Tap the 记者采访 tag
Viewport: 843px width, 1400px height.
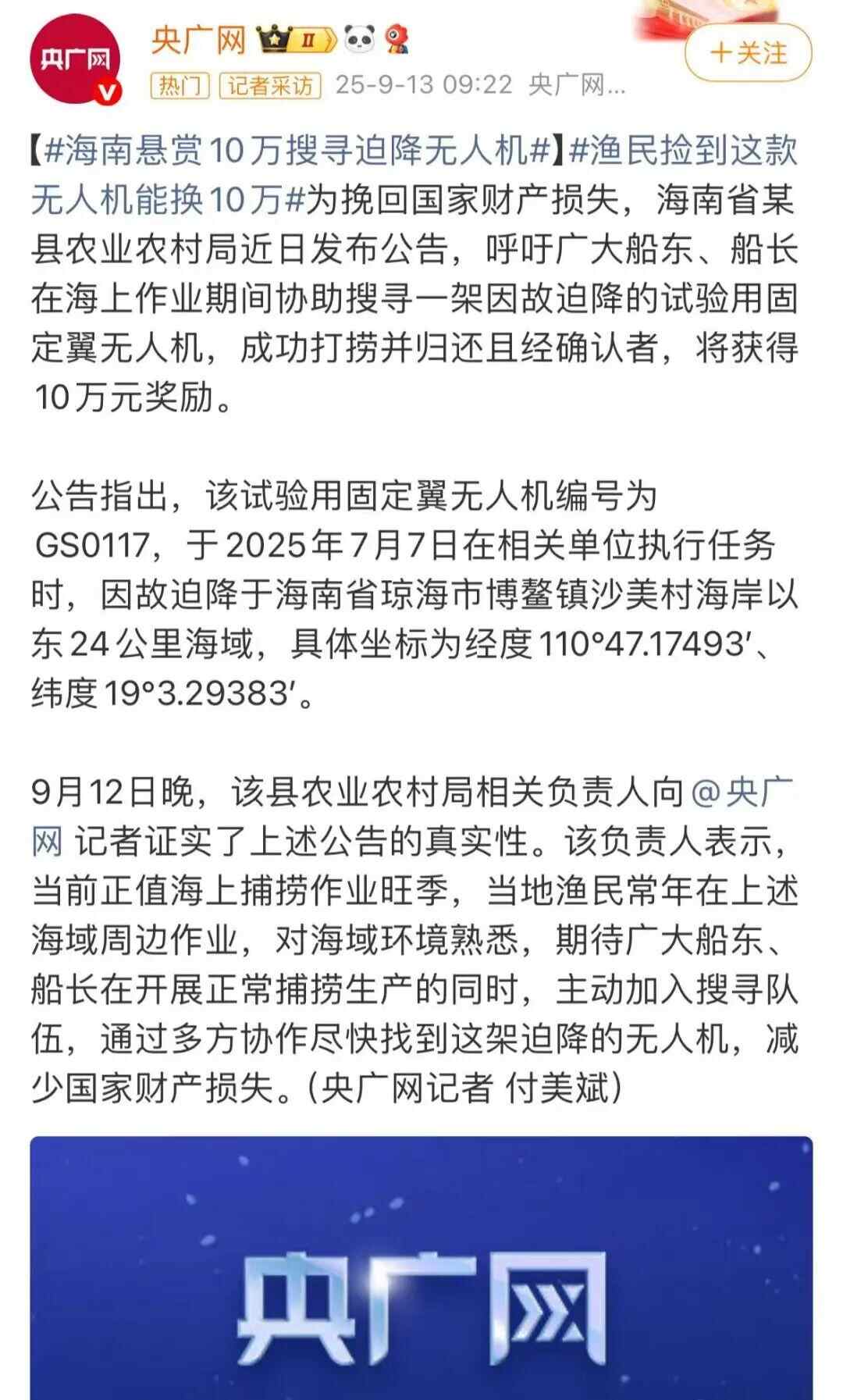click(x=270, y=84)
